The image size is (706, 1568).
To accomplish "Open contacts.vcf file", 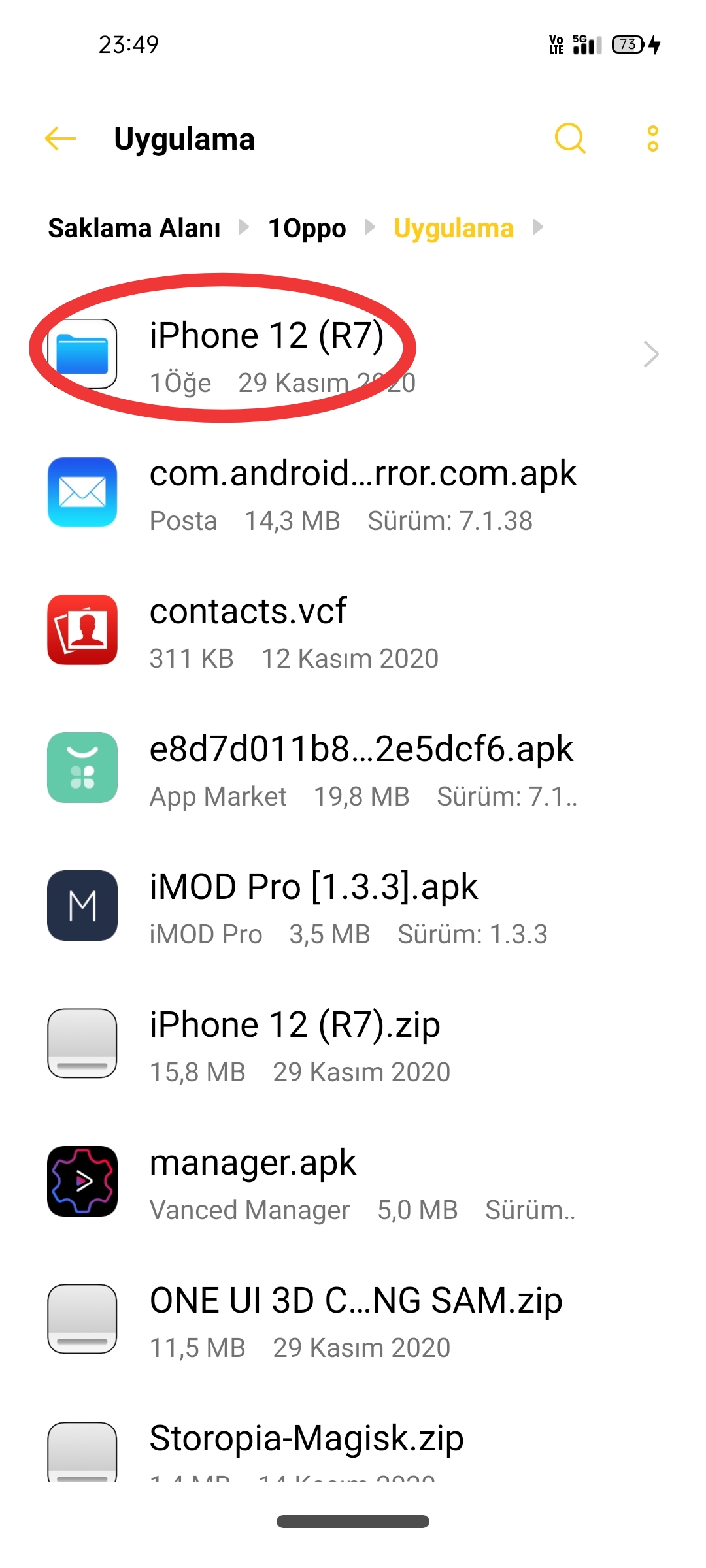I will coord(353,630).
